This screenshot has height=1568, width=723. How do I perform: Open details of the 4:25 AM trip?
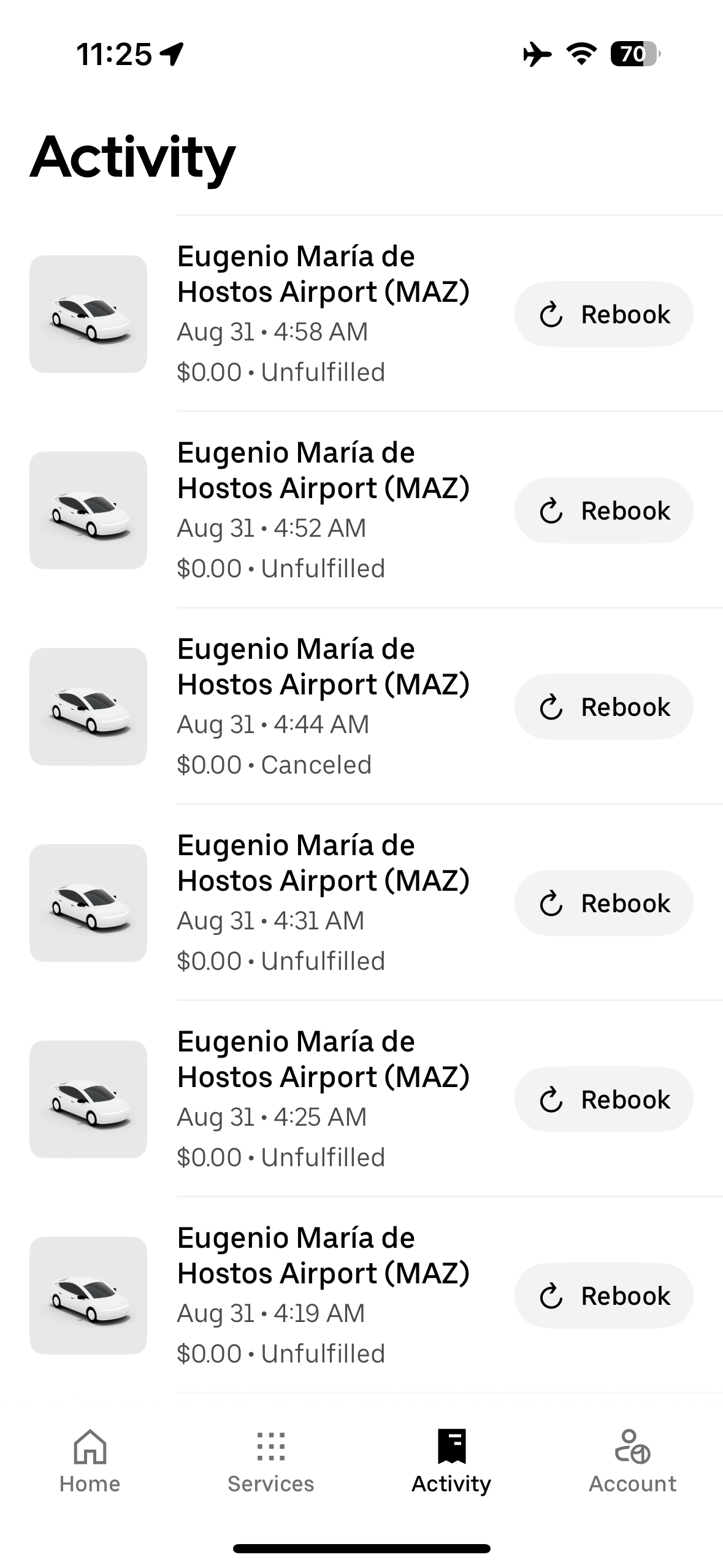(323, 1098)
